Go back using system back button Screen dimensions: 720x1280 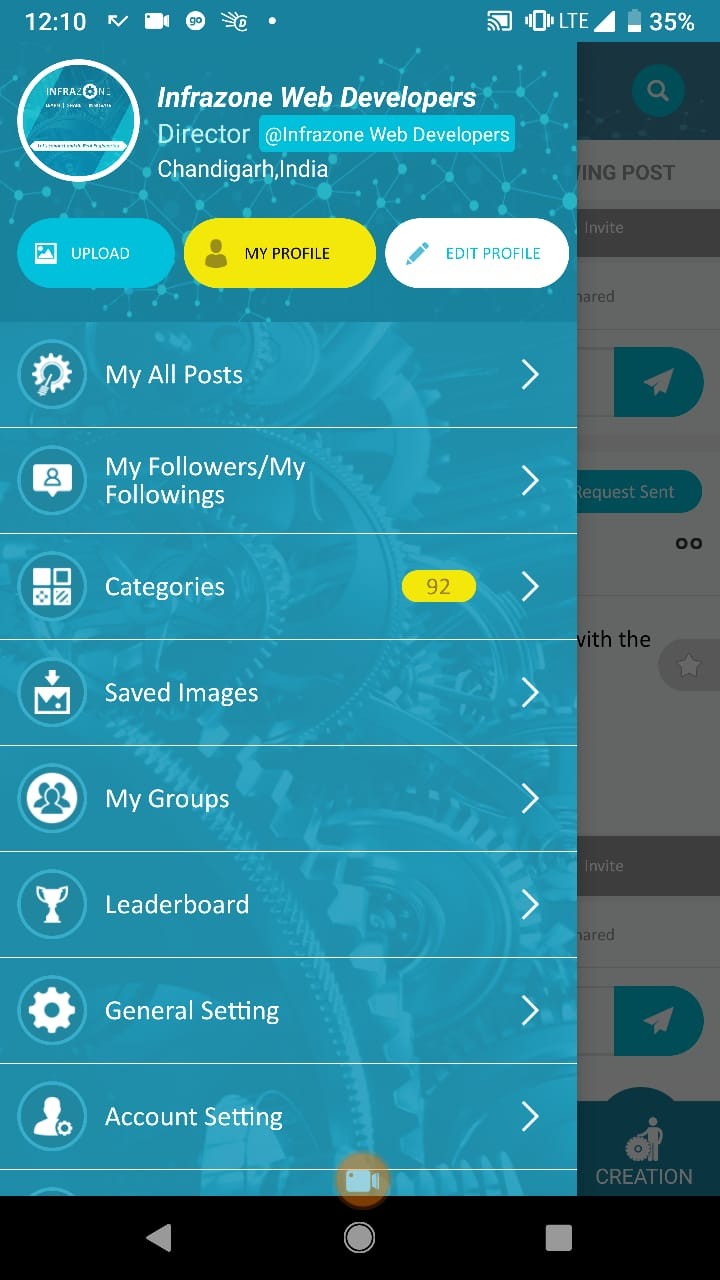[x=158, y=1238]
